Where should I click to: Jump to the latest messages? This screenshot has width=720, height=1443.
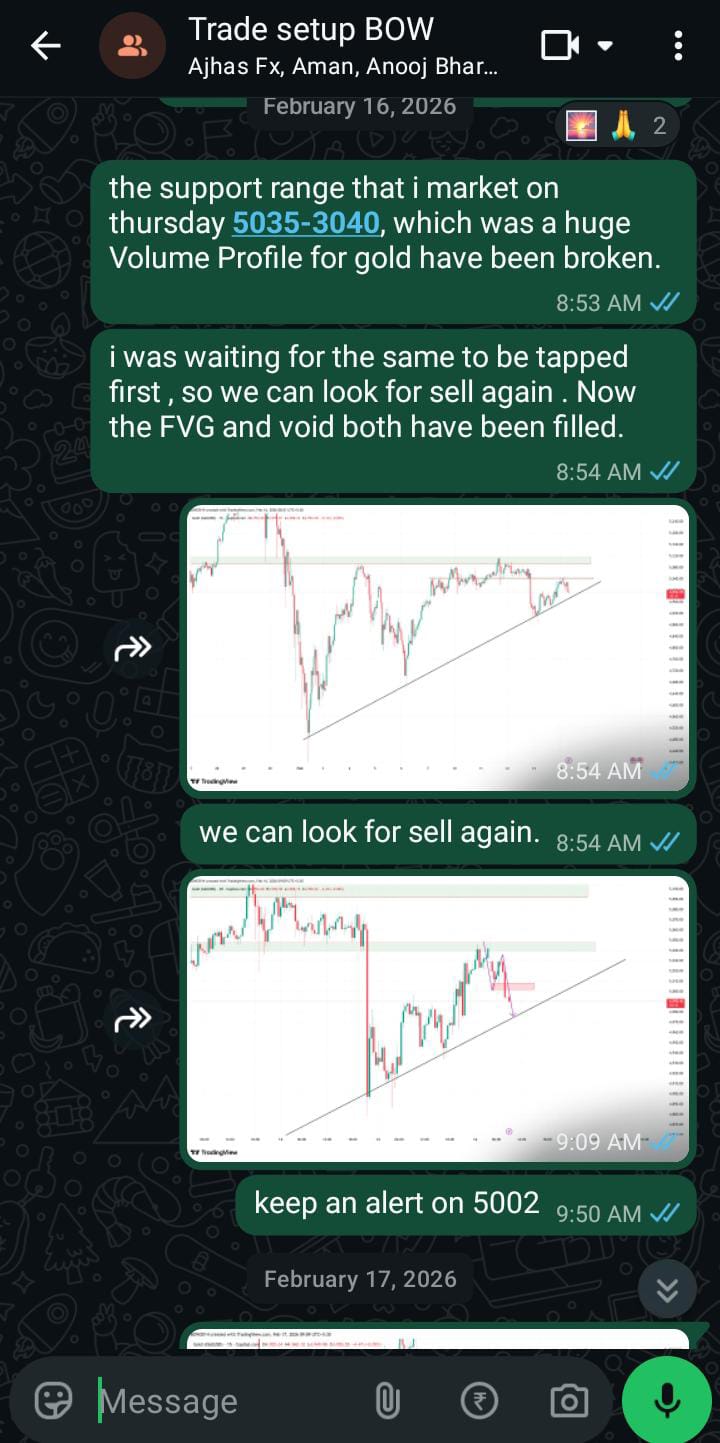pos(667,1289)
